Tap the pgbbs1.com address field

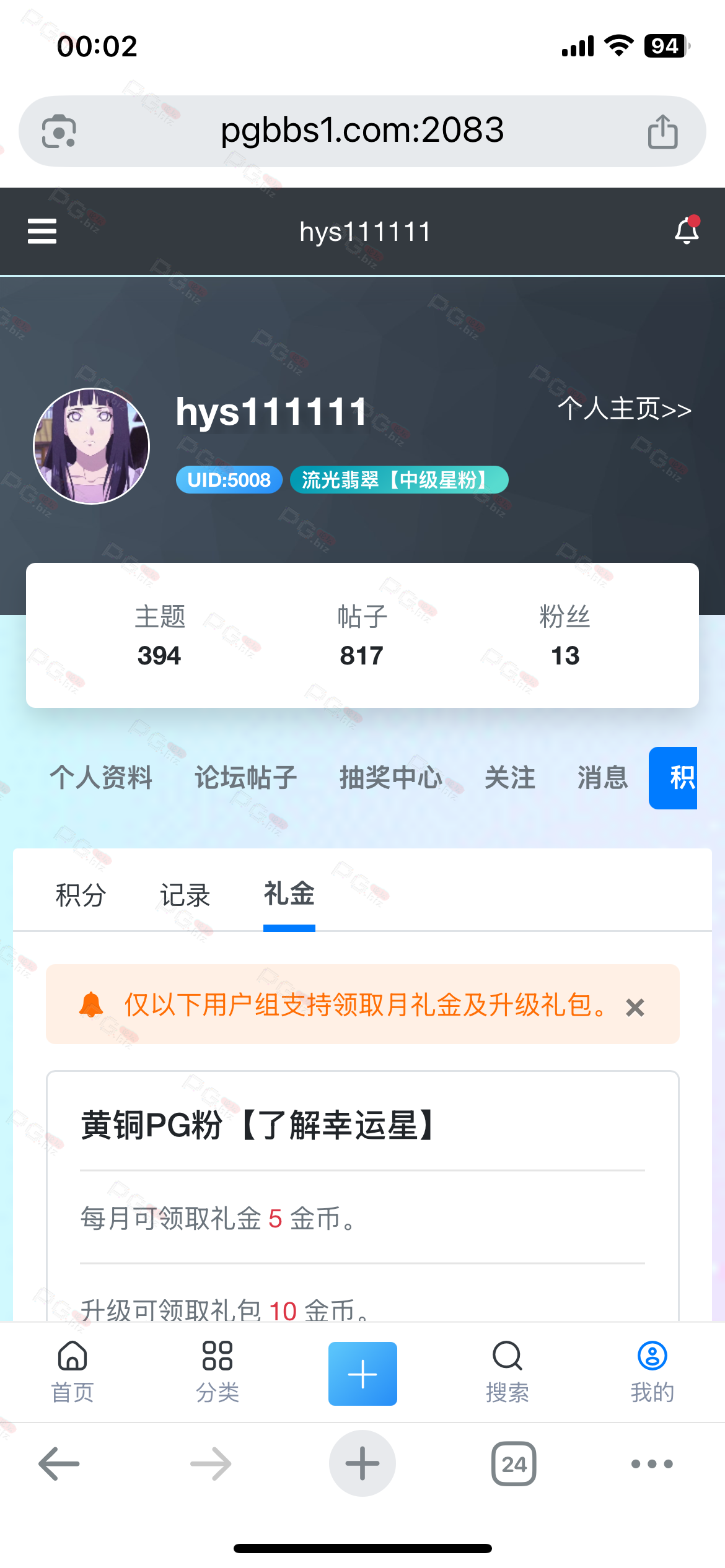pyautogui.click(x=362, y=131)
